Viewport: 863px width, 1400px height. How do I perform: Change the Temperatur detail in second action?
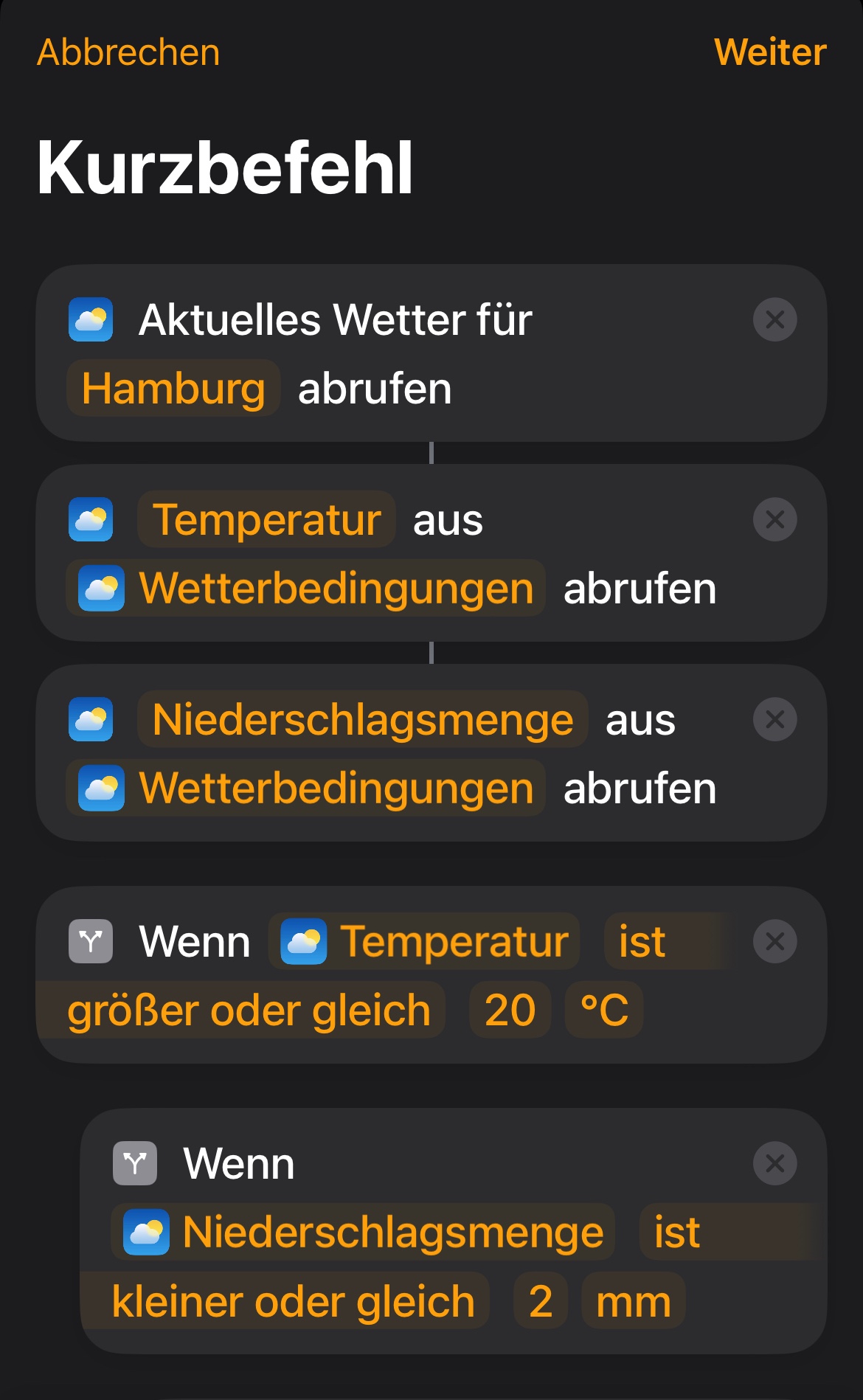click(266, 520)
